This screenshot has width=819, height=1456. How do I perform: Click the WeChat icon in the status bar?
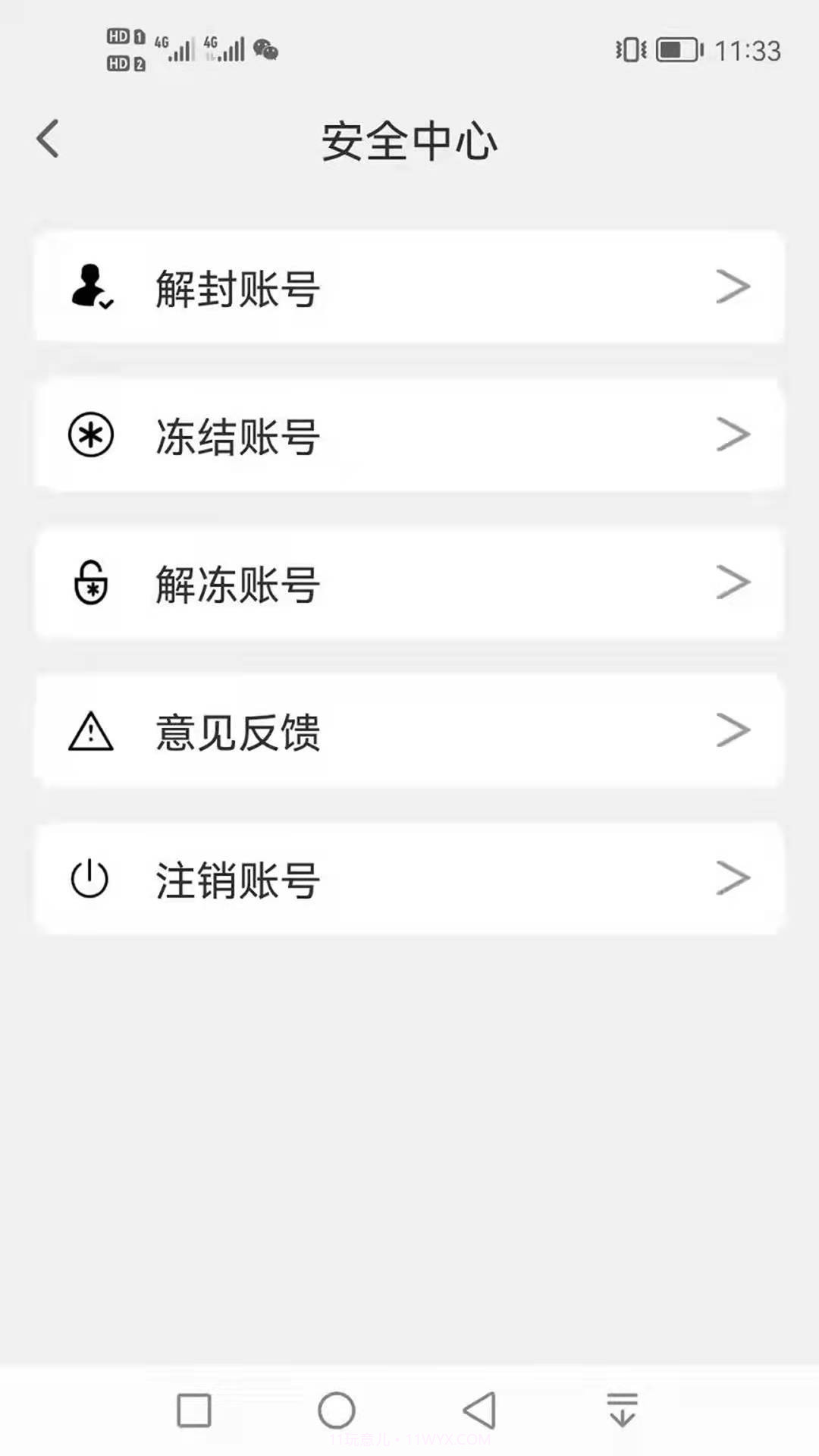pos(264,47)
